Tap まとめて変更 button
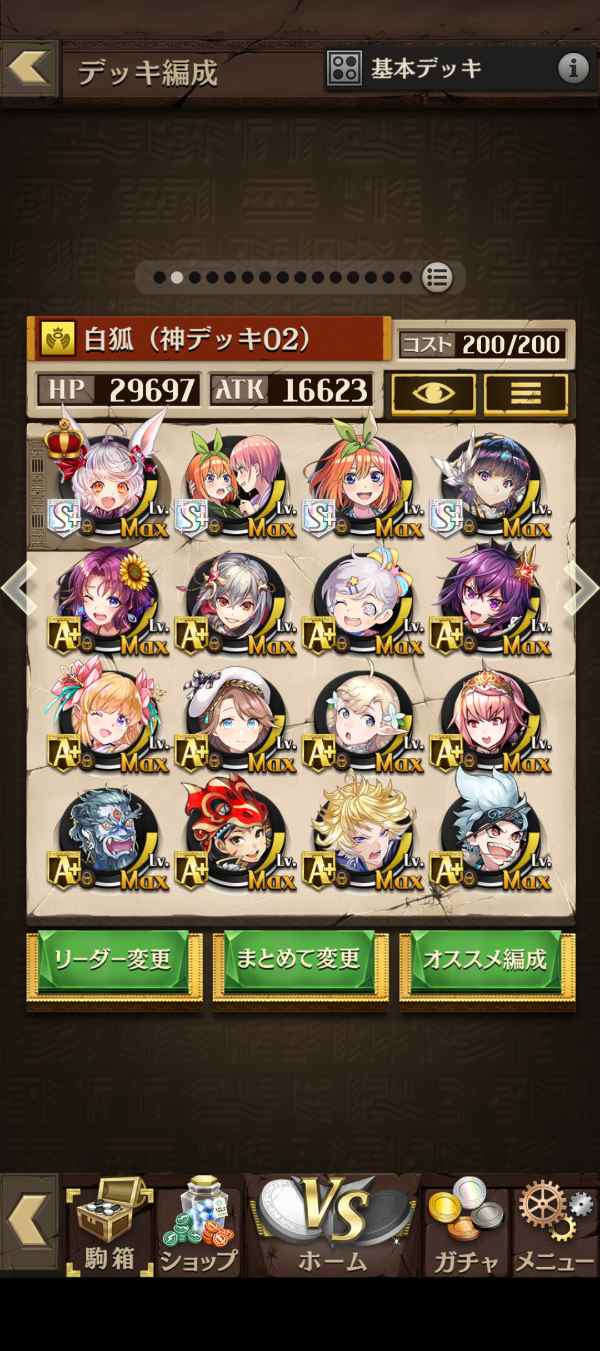The height and width of the screenshot is (1351, 600). pyautogui.click(x=298, y=960)
